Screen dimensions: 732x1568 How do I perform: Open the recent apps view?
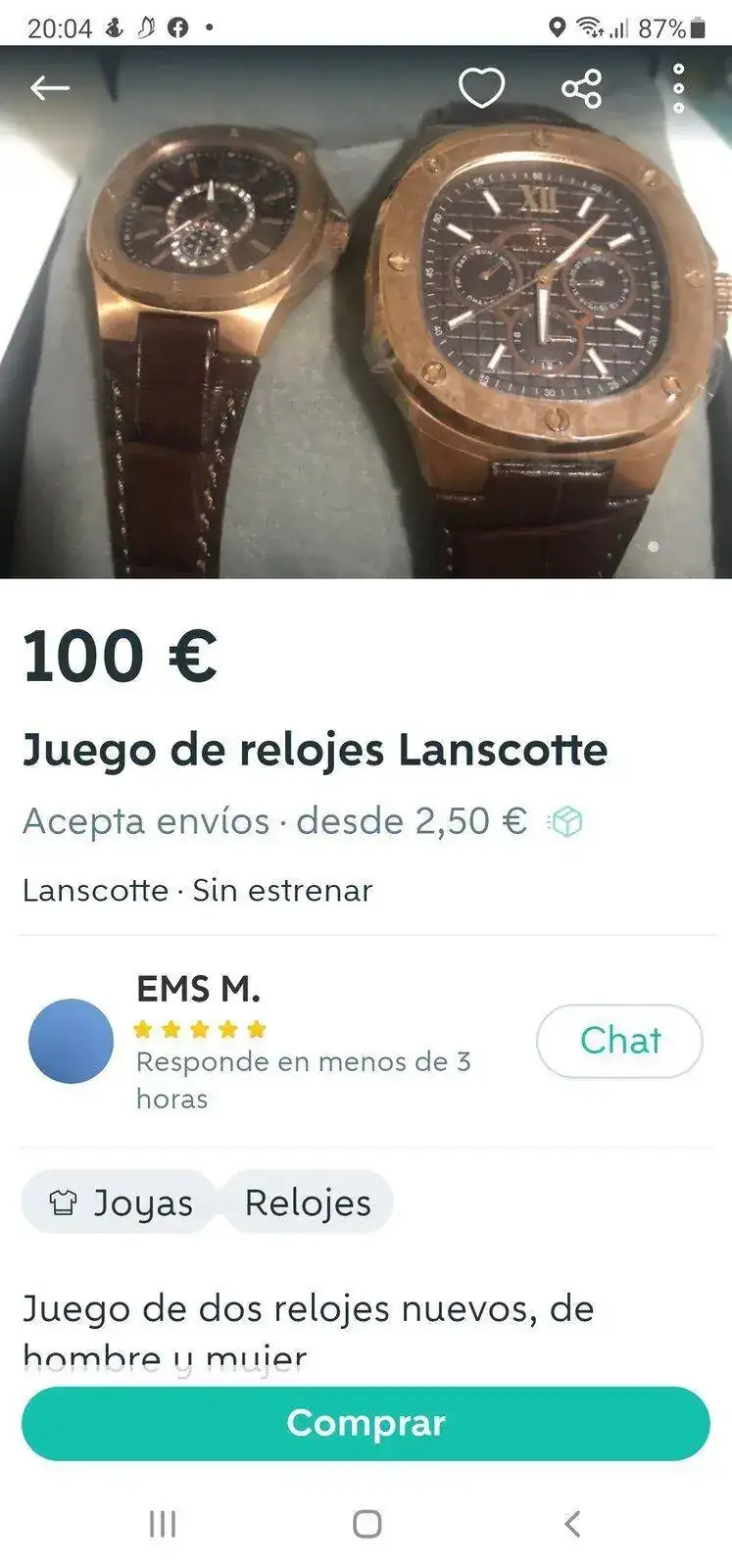(x=163, y=1524)
